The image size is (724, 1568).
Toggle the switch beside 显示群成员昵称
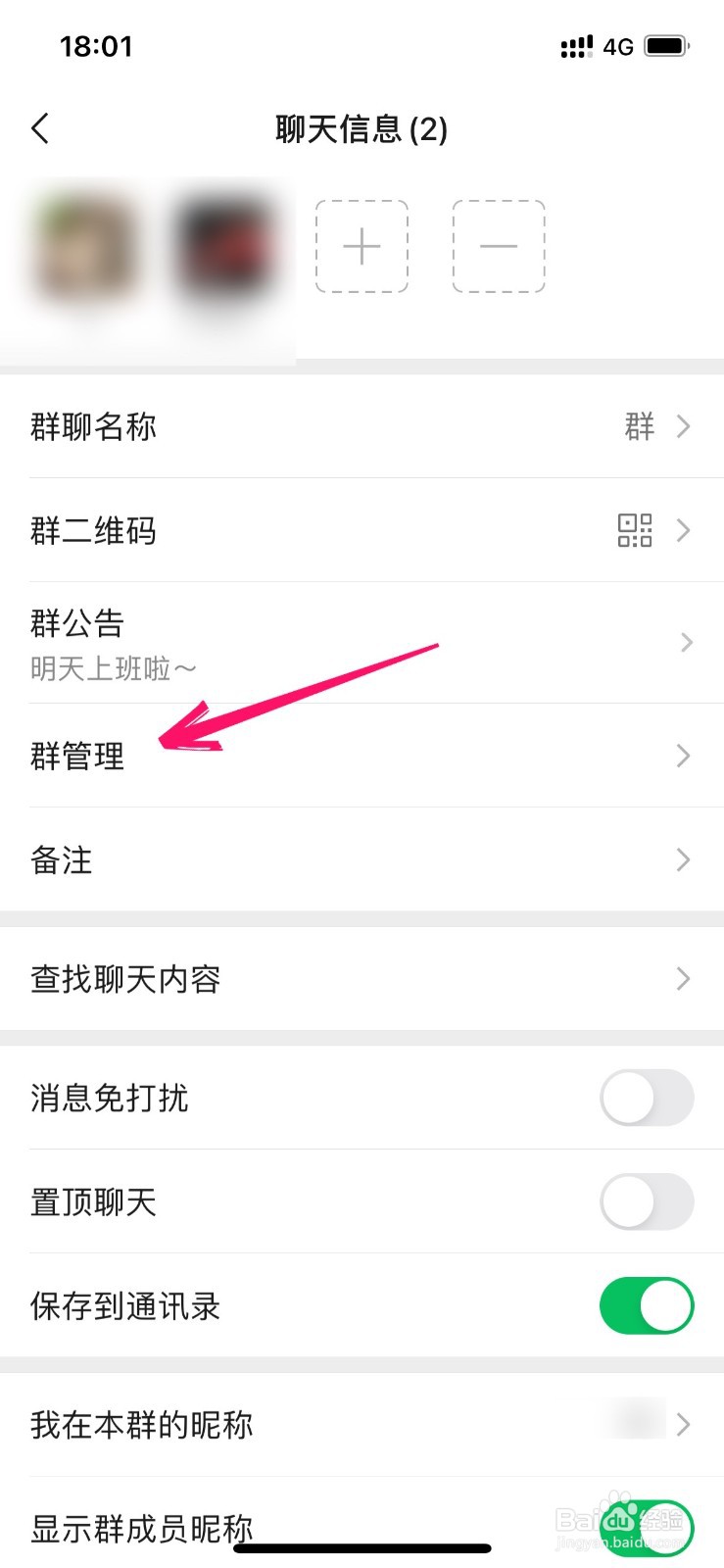[x=646, y=1527]
